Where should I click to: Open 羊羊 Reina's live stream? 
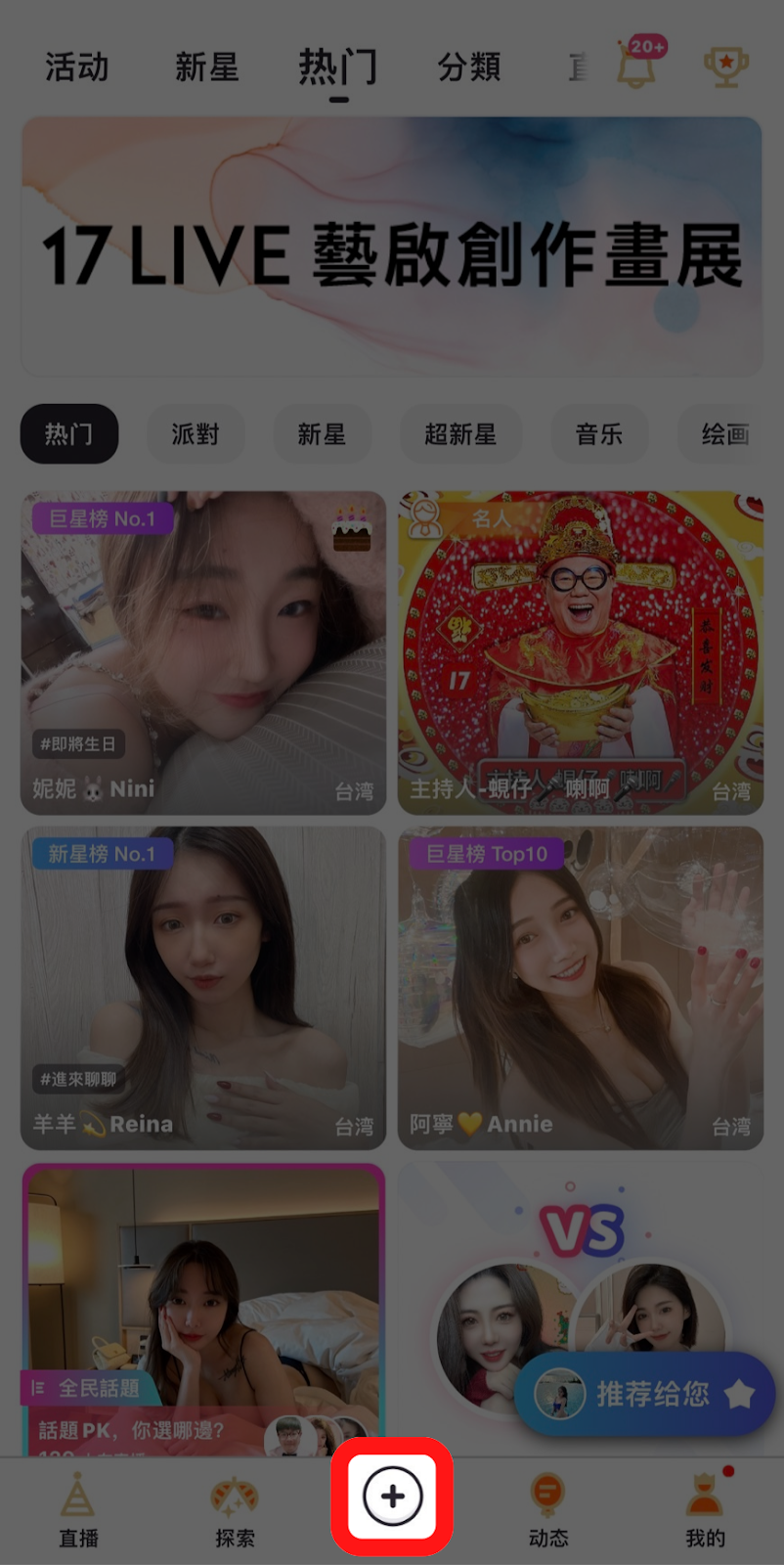point(203,988)
